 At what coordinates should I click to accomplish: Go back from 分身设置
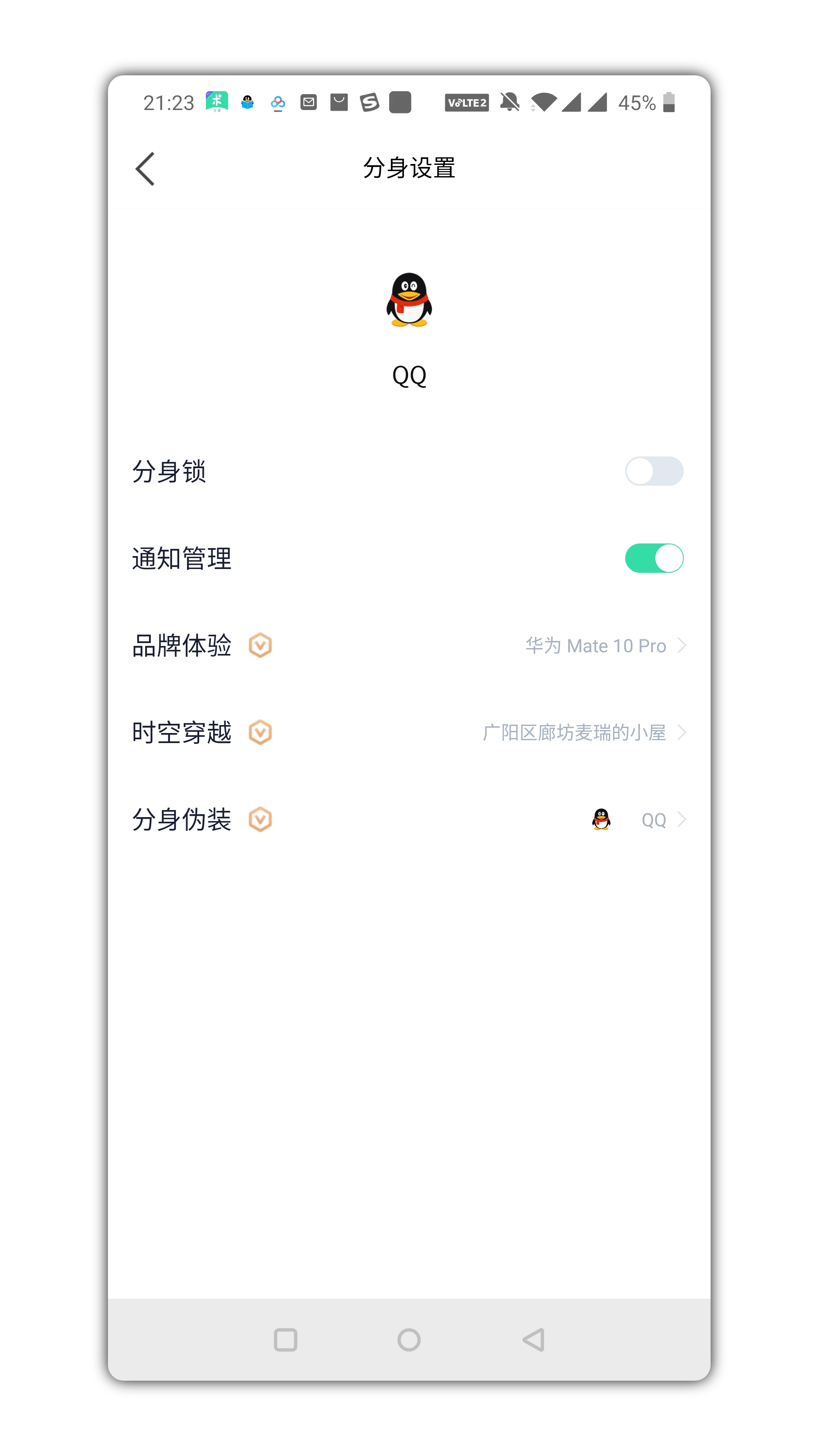pos(145,169)
